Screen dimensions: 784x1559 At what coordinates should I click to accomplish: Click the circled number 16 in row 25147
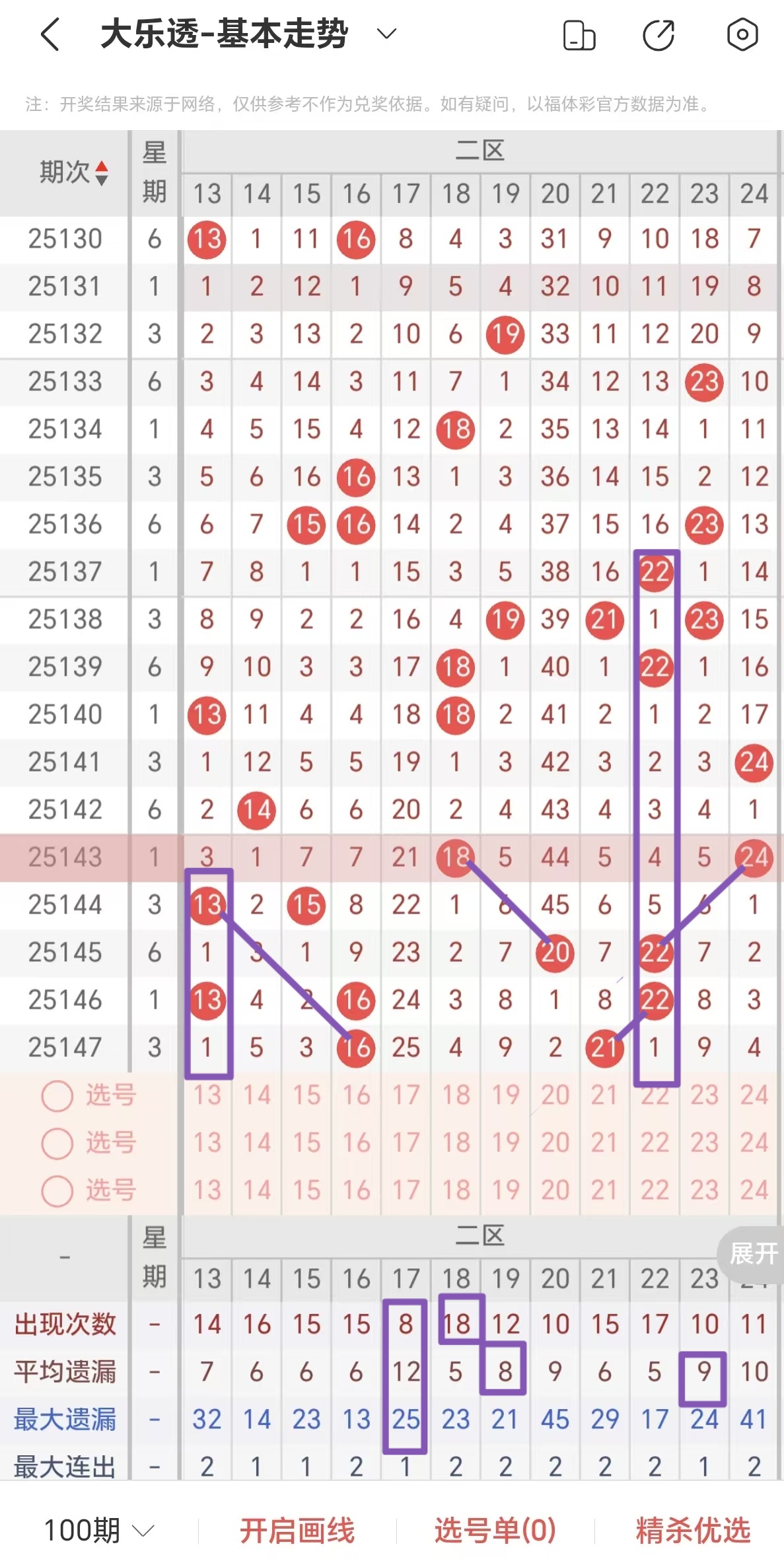pyautogui.click(x=355, y=1048)
